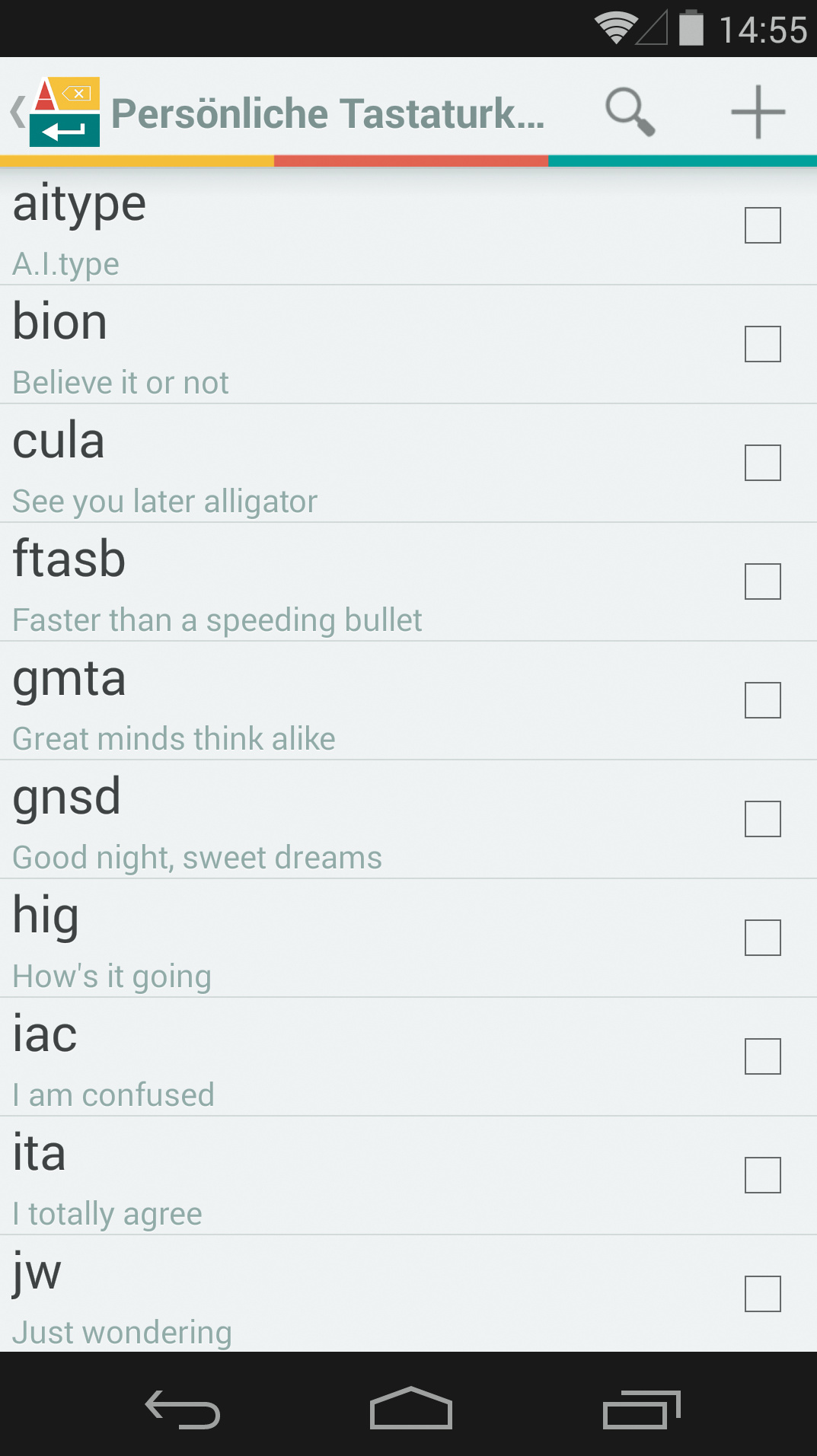
Task: Toggle the gmta checkbox
Action: [x=762, y=700]
